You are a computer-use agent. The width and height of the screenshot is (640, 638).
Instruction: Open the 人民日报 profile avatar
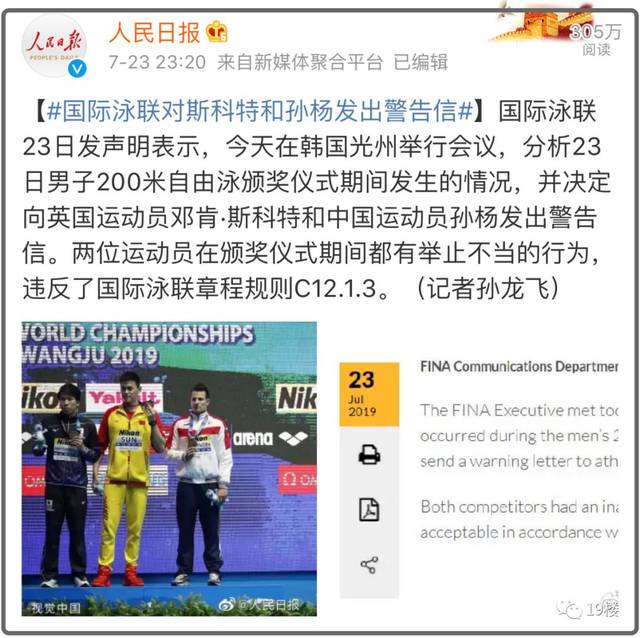[x=54, y=46]
